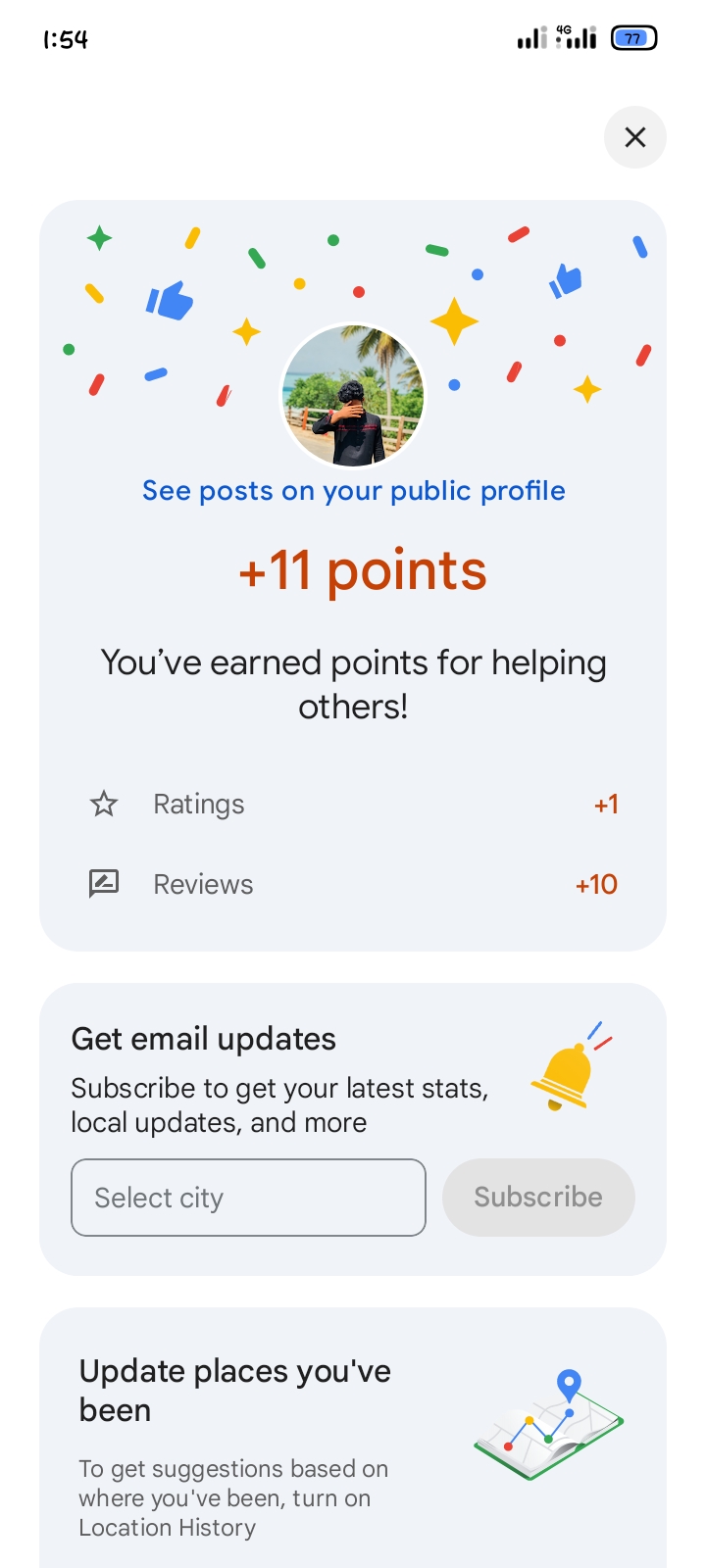706x1568 pixels.
Task: Open 'See posts on your public profile' link
Action: [x=353, y=491]
